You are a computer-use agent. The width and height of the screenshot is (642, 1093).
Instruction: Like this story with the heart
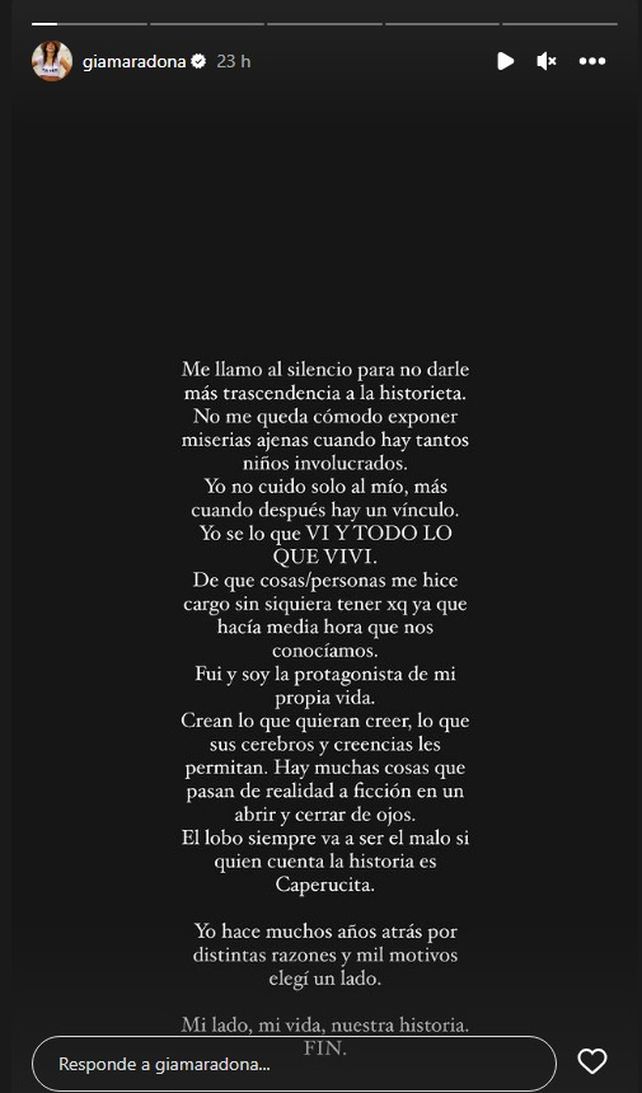pyautogui.click(x=593, y=1062)
